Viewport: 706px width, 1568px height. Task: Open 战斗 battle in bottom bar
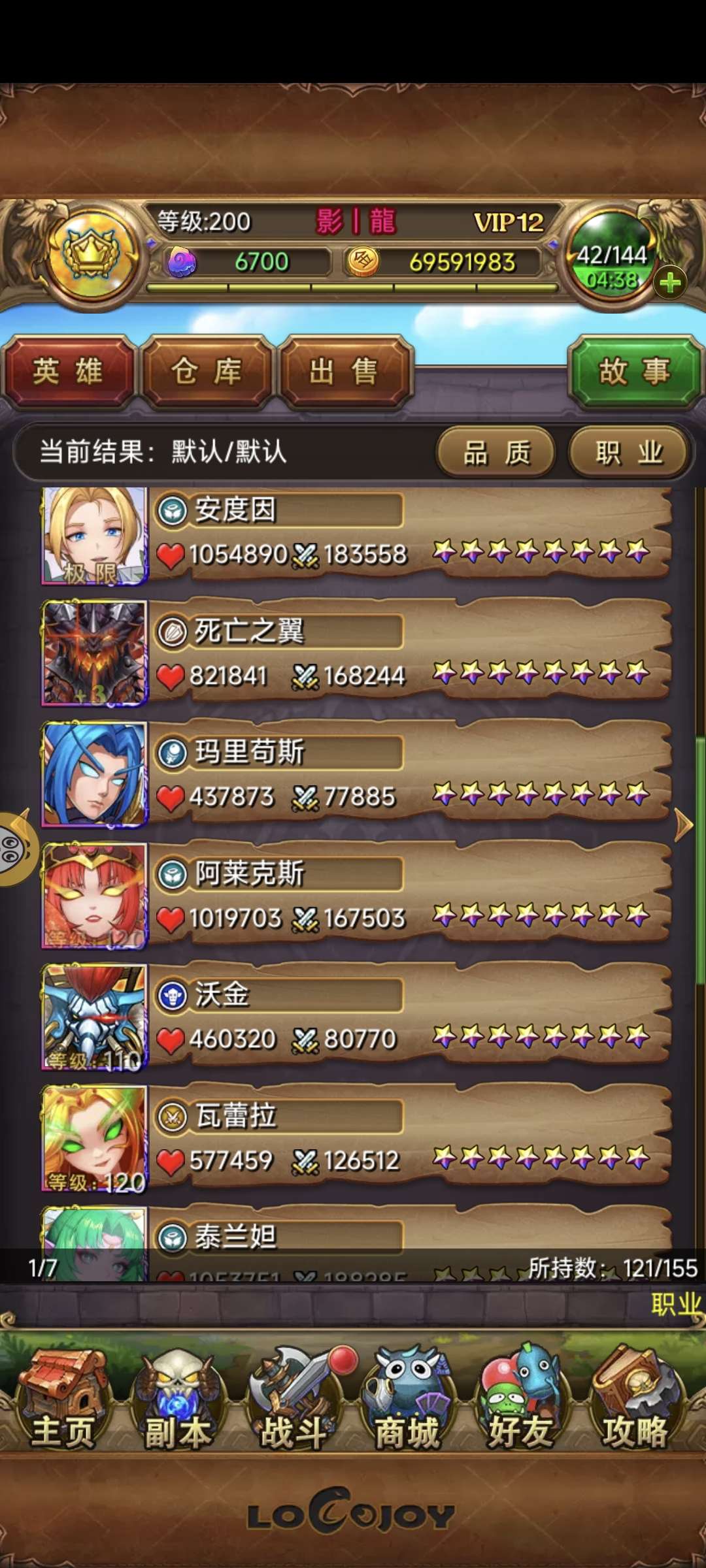coord(294,1397)
